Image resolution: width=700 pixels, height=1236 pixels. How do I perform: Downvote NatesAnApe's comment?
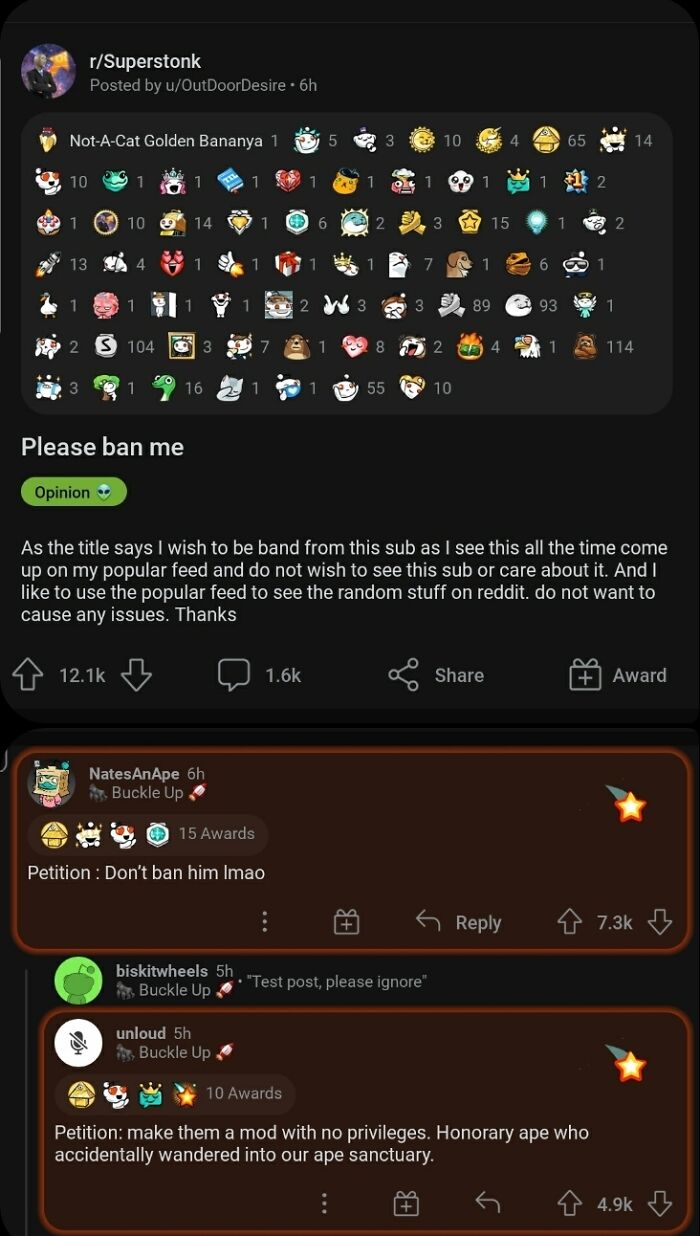660,922
